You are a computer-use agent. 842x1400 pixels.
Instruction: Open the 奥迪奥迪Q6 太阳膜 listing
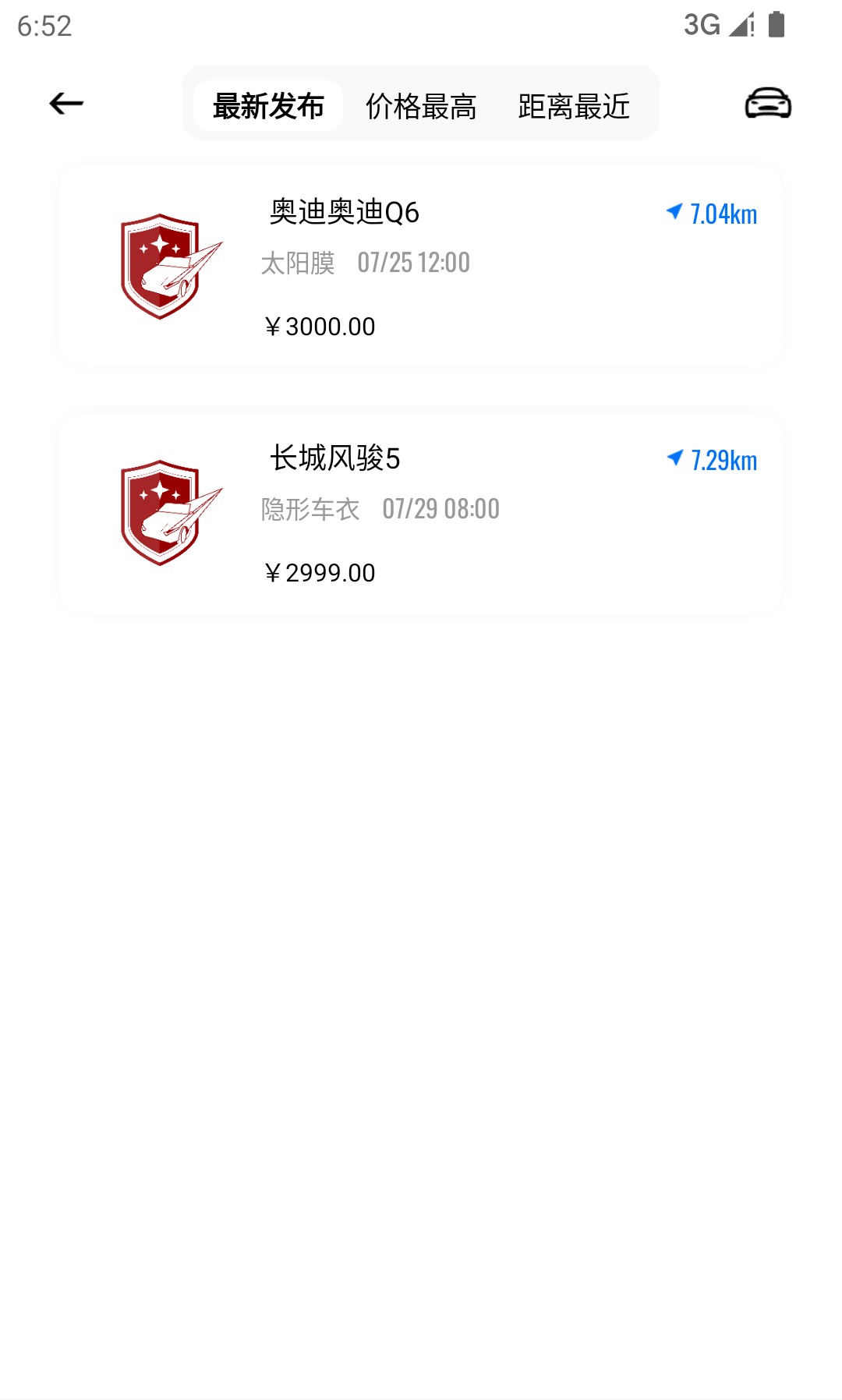click(x=421, y=267)
